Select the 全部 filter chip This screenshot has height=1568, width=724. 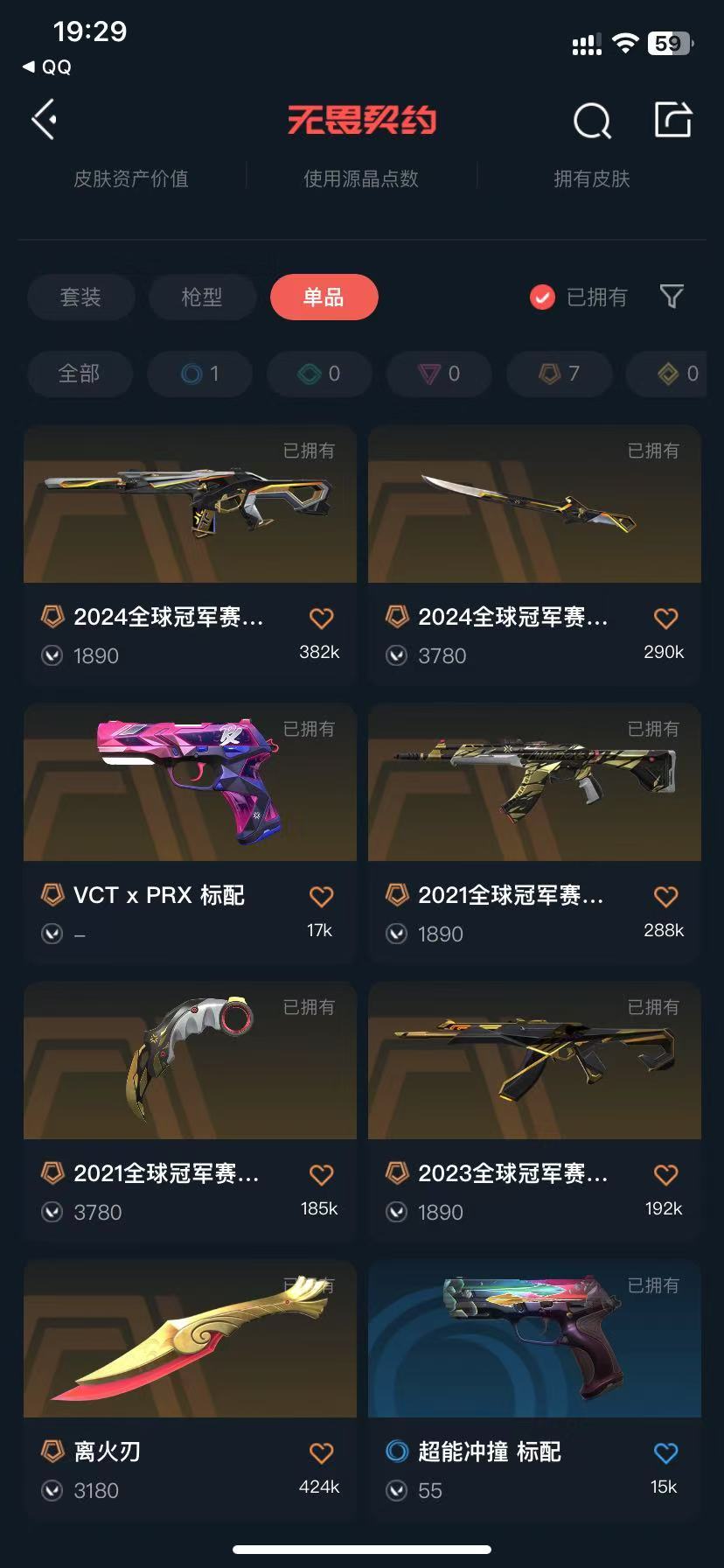click(80, 374)
